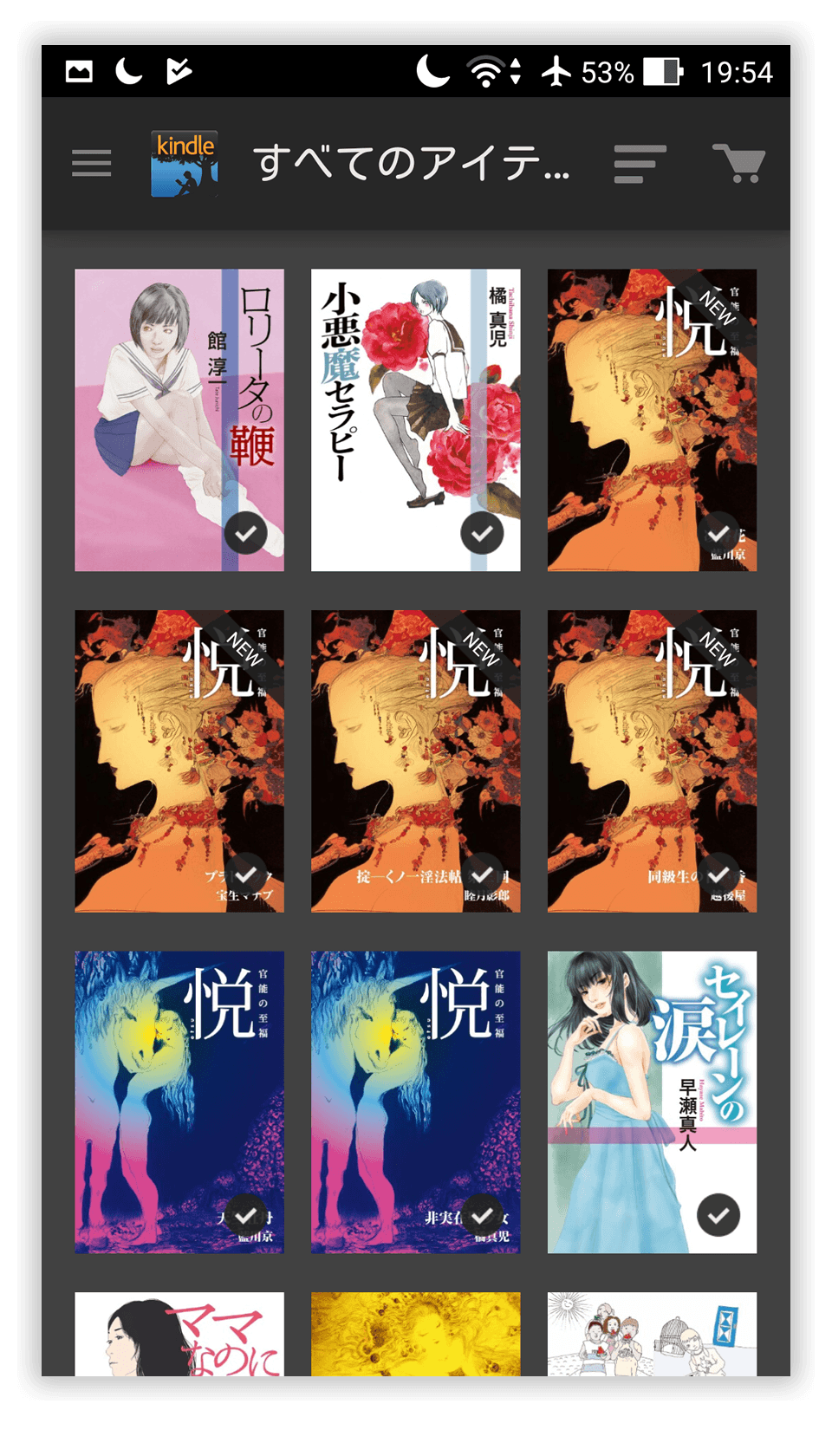The width and height of the screenshot is (832, 1456).
Task: Open the yellow-cover book in the bottom row
Action: (x=416, y=1334)
